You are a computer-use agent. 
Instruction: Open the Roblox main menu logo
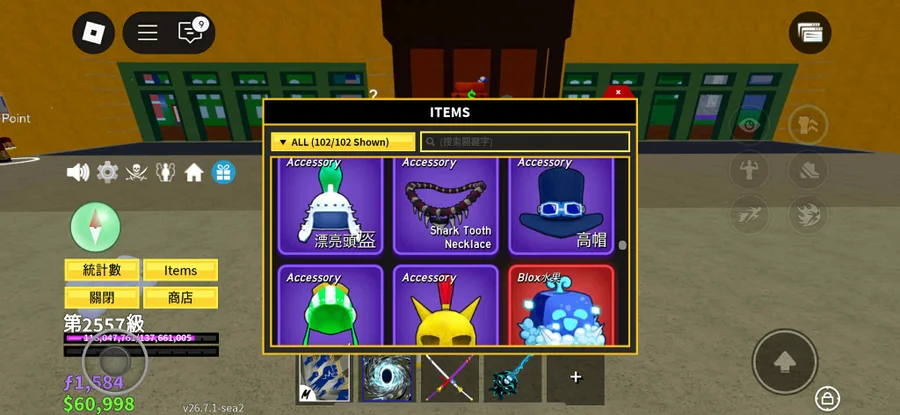pyautogui.click(x=94, y=33)
